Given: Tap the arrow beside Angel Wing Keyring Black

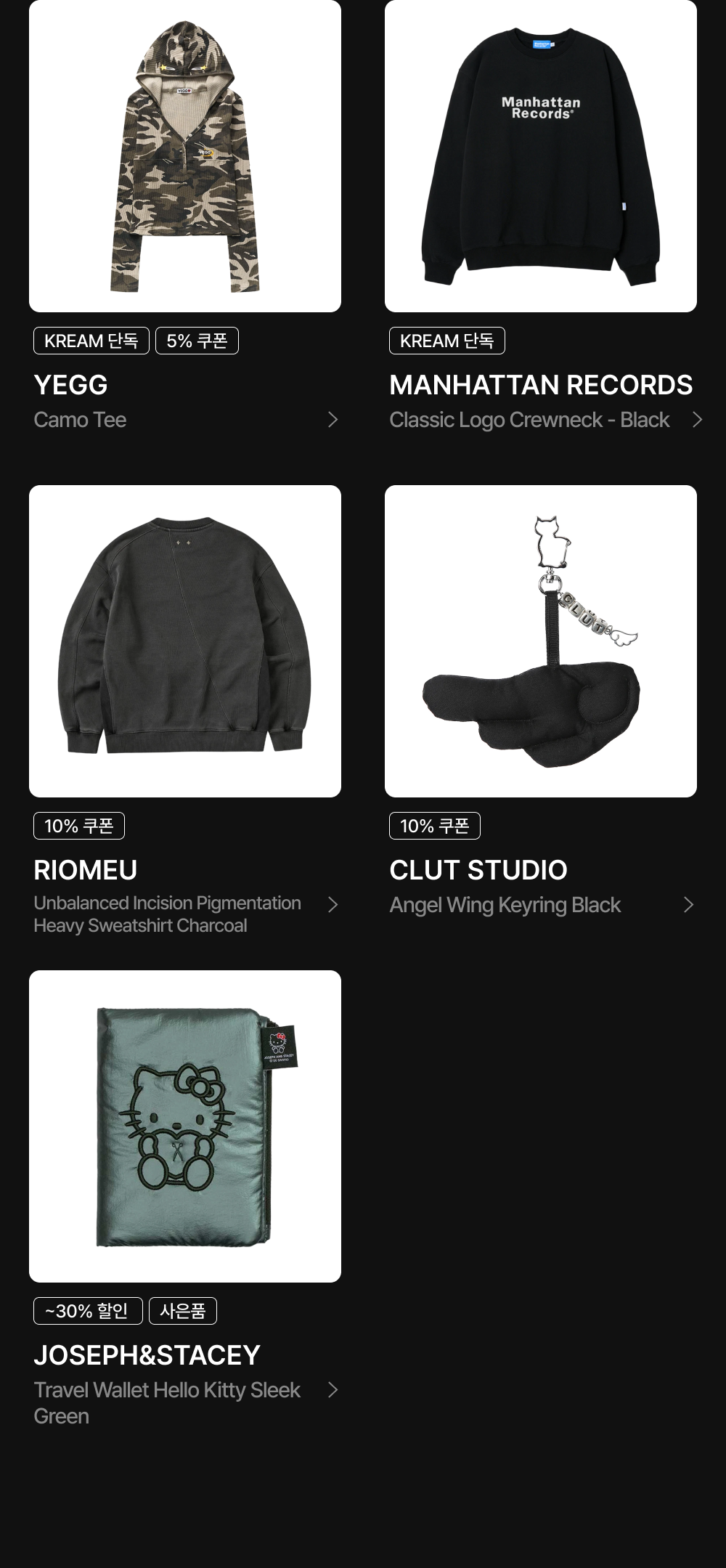Looking at the screenshot, I should pos(688,905).
